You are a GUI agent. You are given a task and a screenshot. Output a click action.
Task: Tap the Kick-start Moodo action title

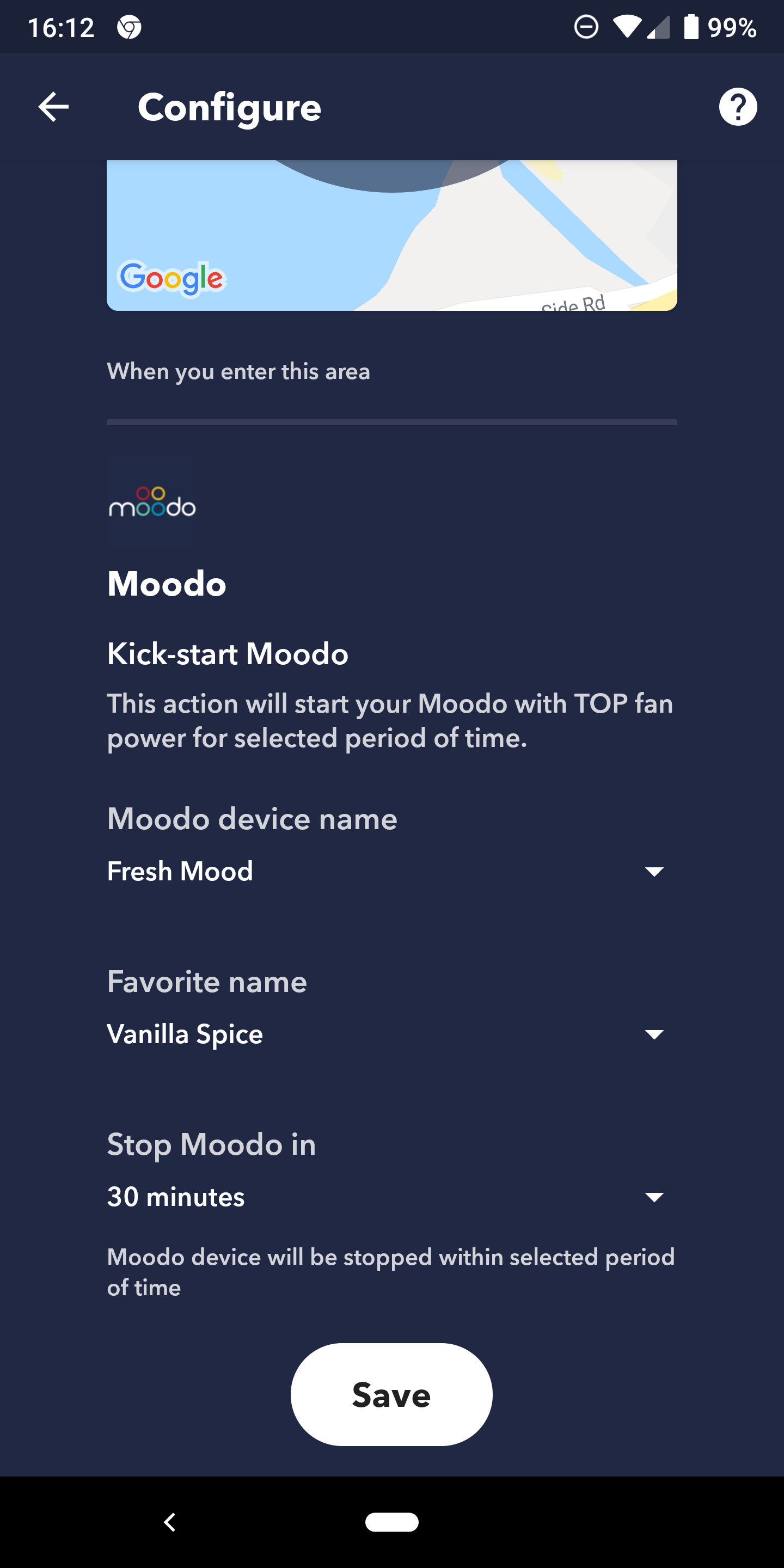[227, 653]
